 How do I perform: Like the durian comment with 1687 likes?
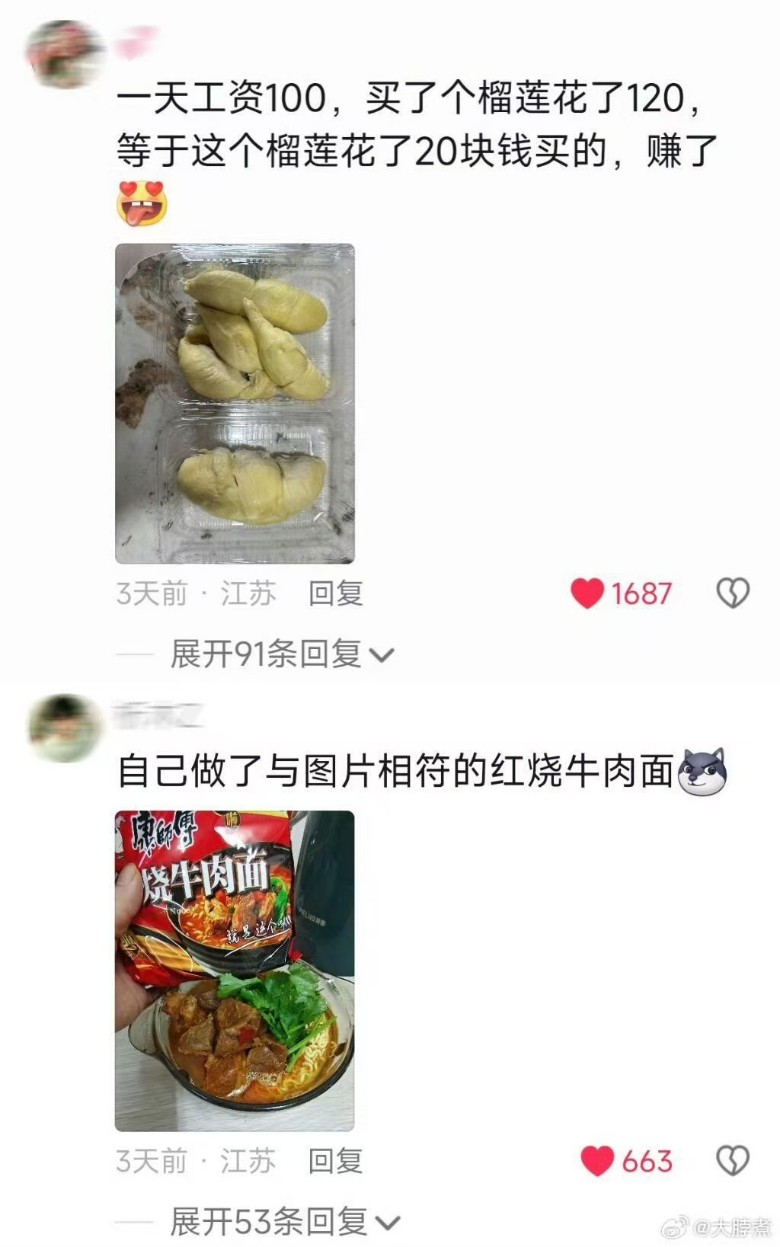588,594
